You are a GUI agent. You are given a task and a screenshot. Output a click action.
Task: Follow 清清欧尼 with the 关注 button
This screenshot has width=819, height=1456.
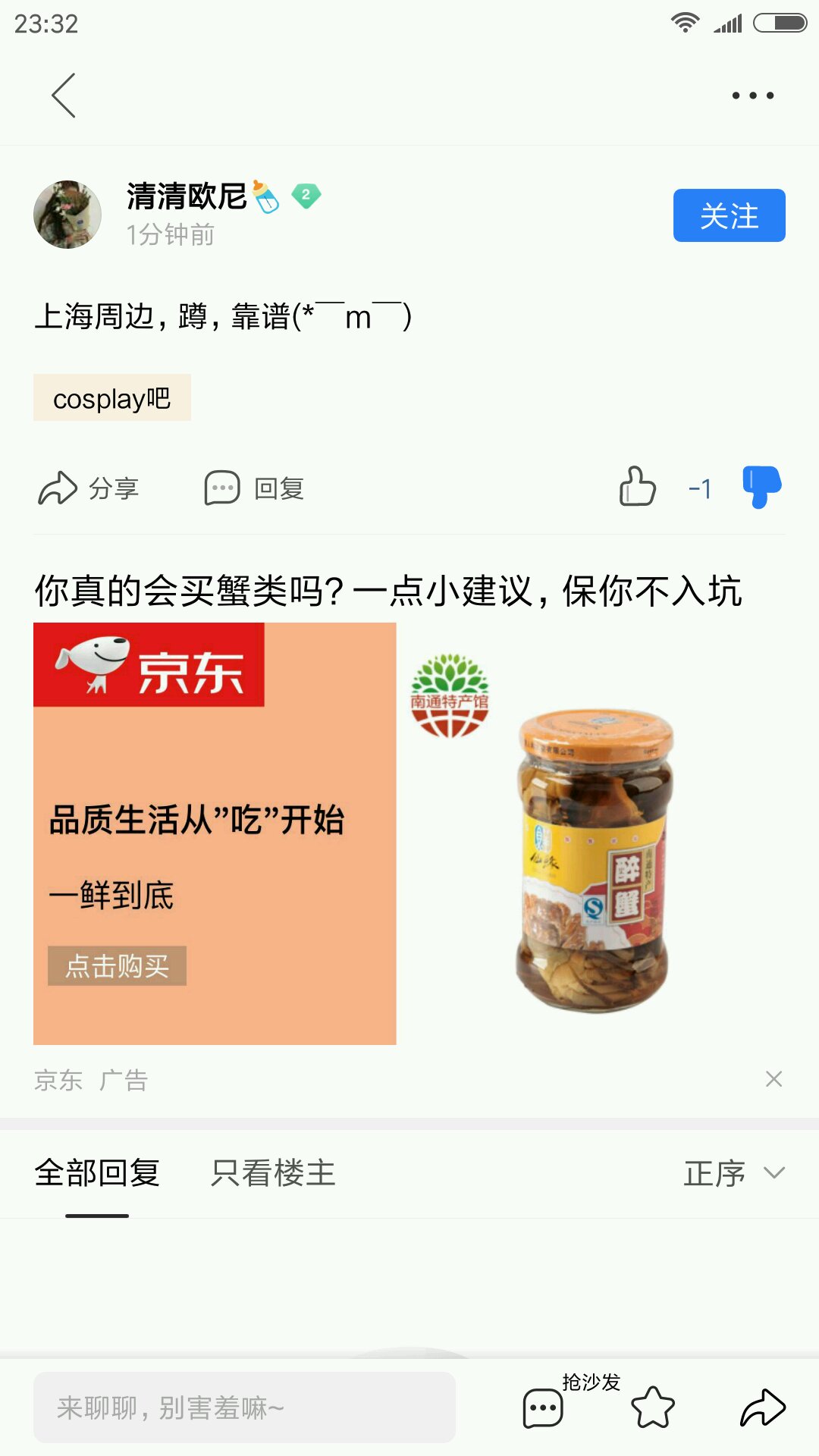pyautogui.click(x=729, y=216)
